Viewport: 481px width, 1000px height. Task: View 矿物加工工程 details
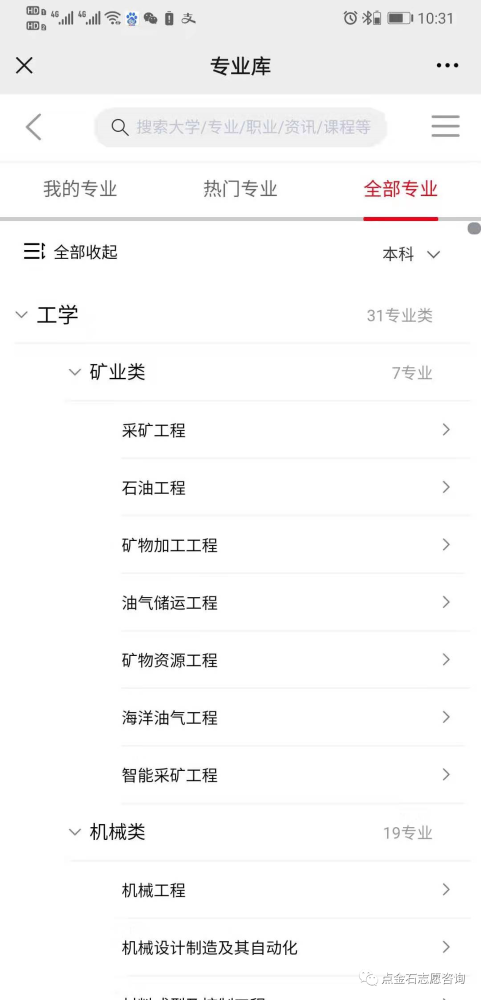286,545
